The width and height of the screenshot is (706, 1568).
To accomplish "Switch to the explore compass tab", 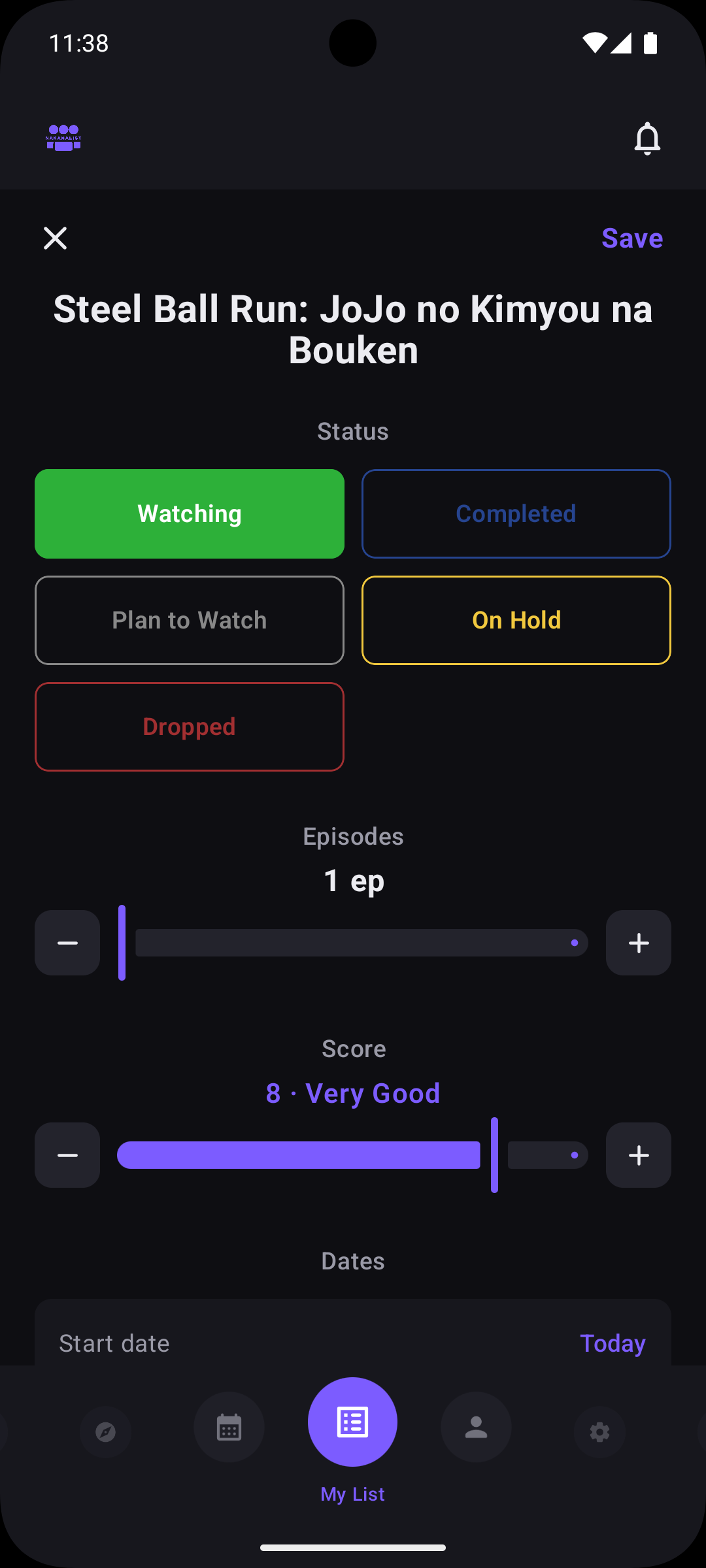I will pos(106,1432).
